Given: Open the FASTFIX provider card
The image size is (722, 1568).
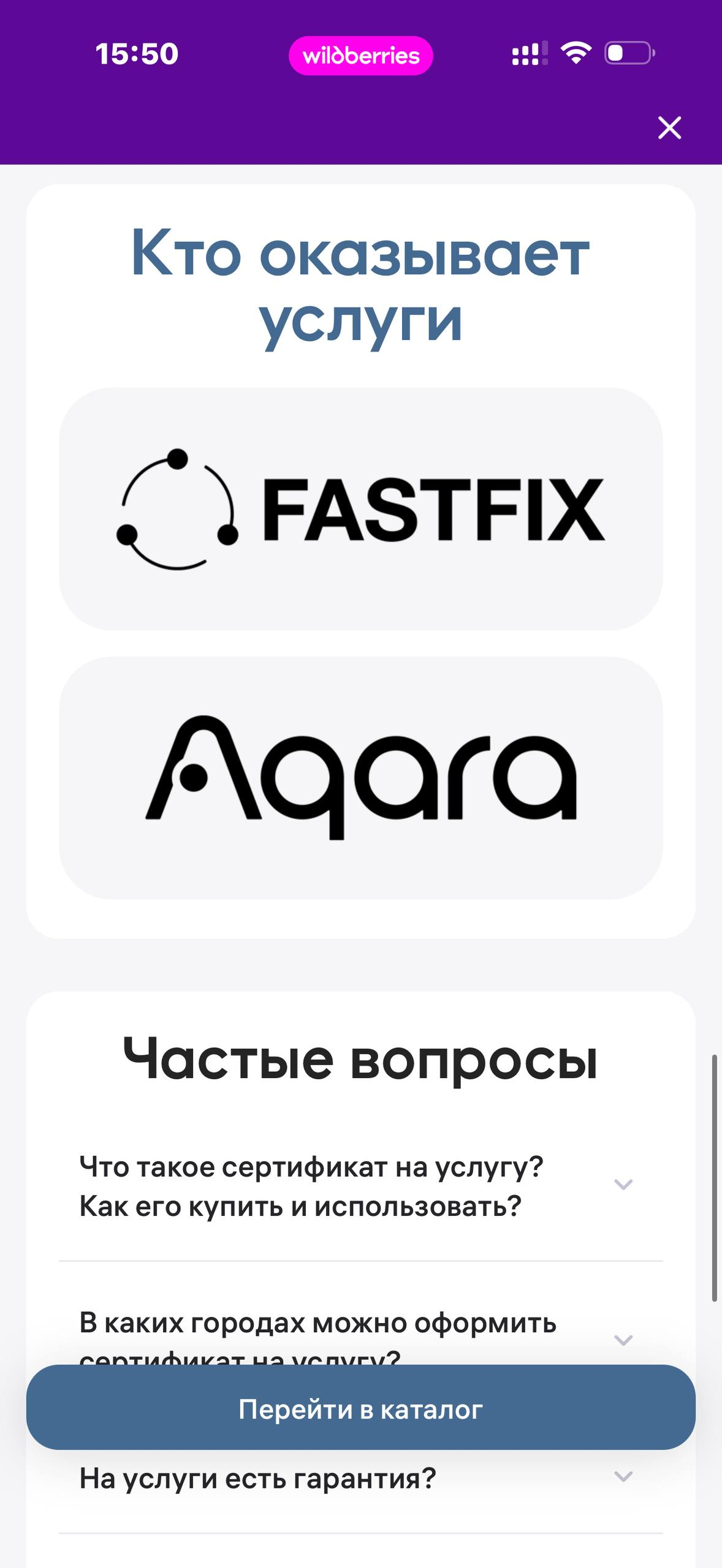Looking at the screenshot, I should click(361, 509).
